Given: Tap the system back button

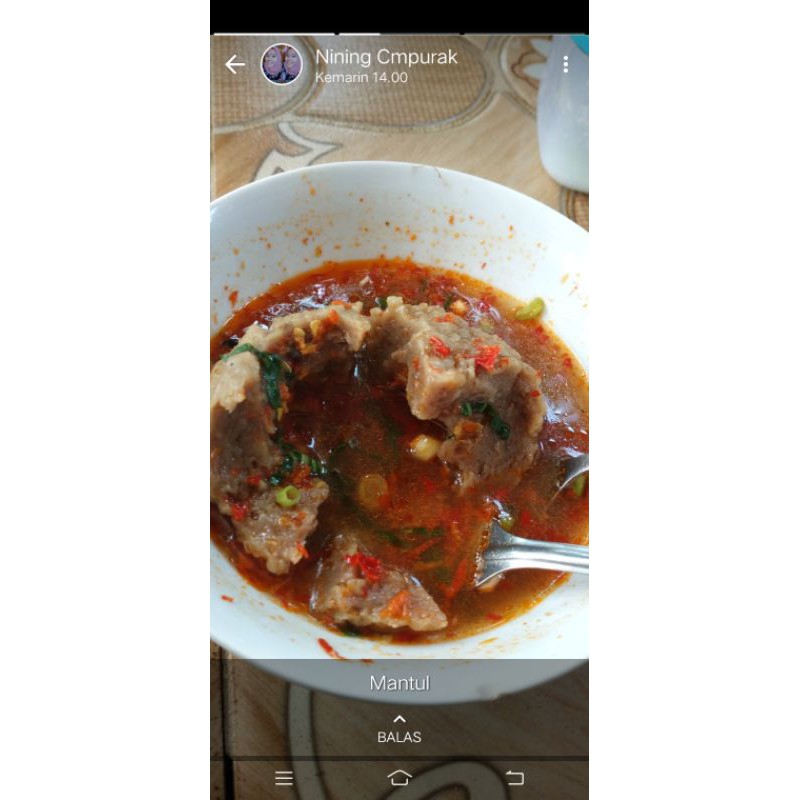Looking at the screenshot, I should [515, 778].
